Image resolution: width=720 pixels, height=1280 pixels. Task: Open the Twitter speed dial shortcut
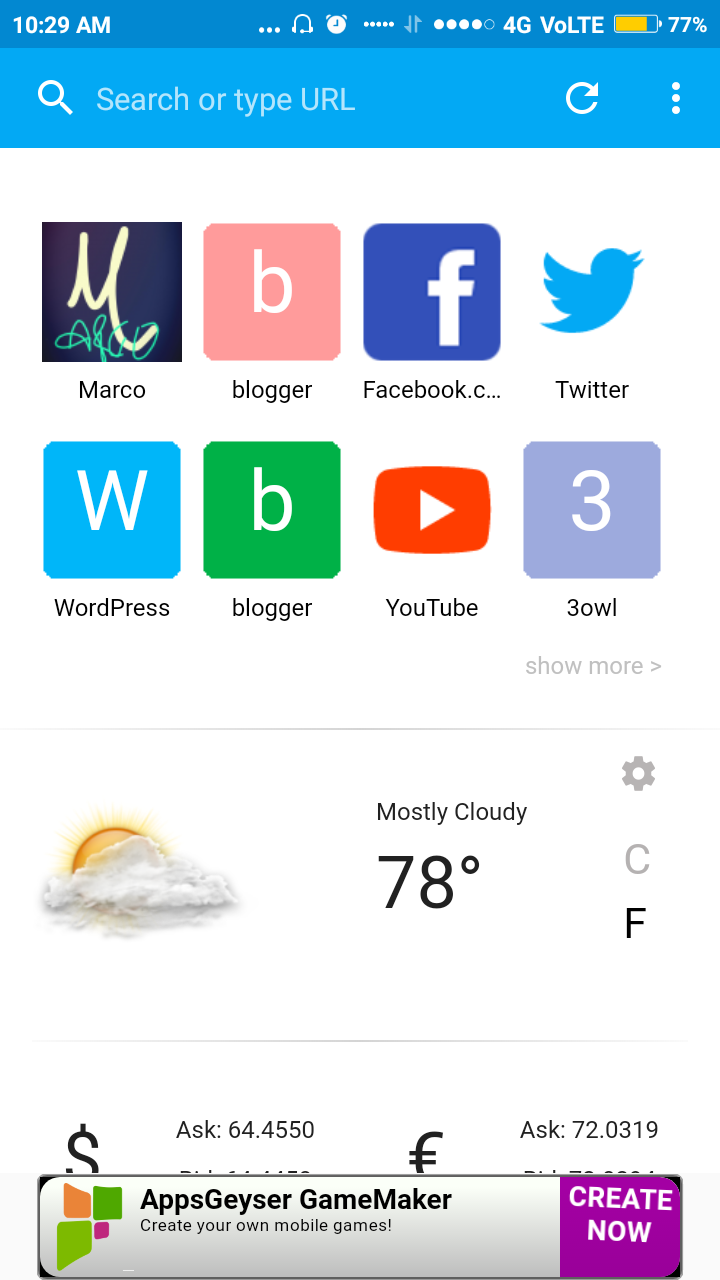(x=591, y=291)
